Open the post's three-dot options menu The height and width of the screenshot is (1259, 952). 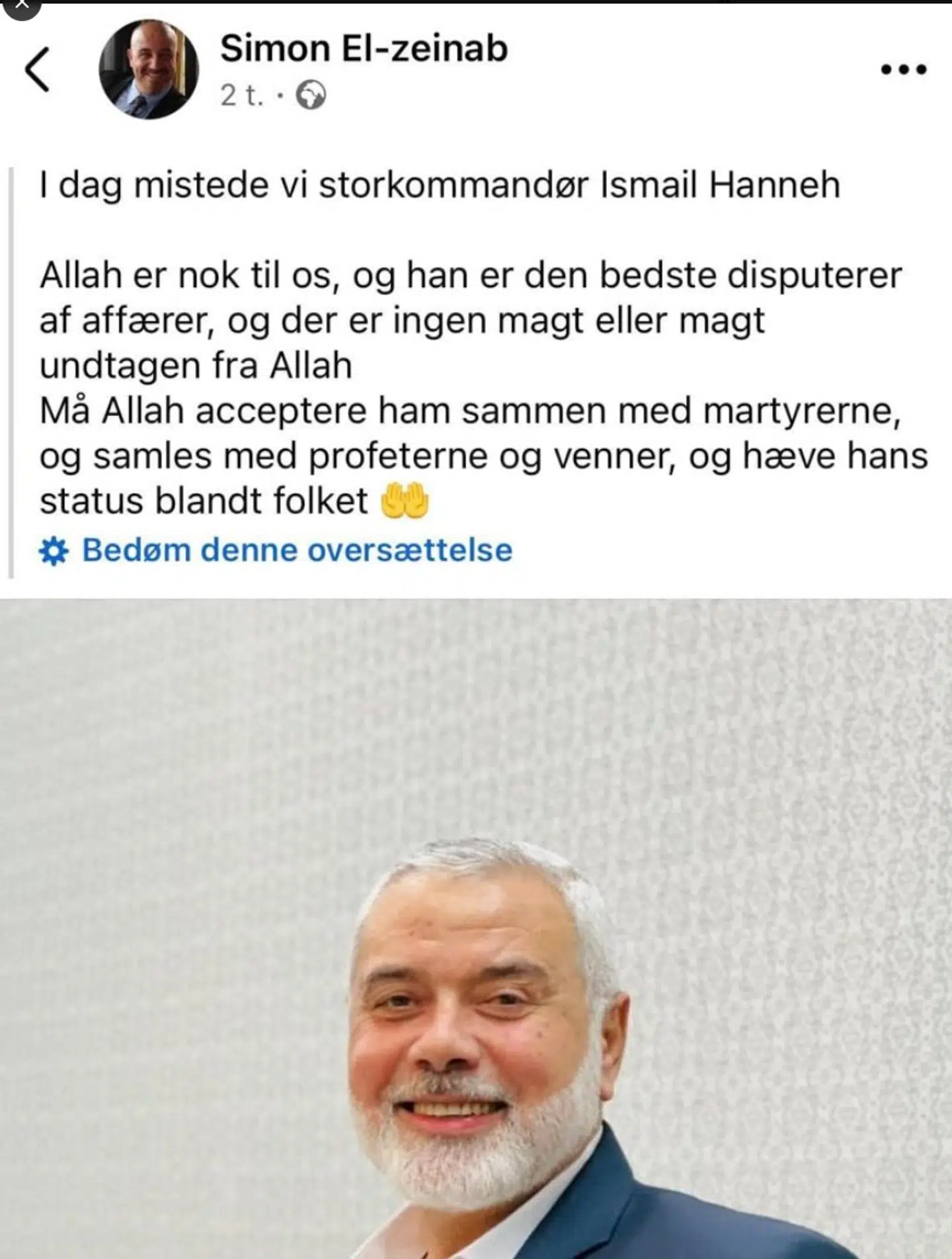click(903, 69)
